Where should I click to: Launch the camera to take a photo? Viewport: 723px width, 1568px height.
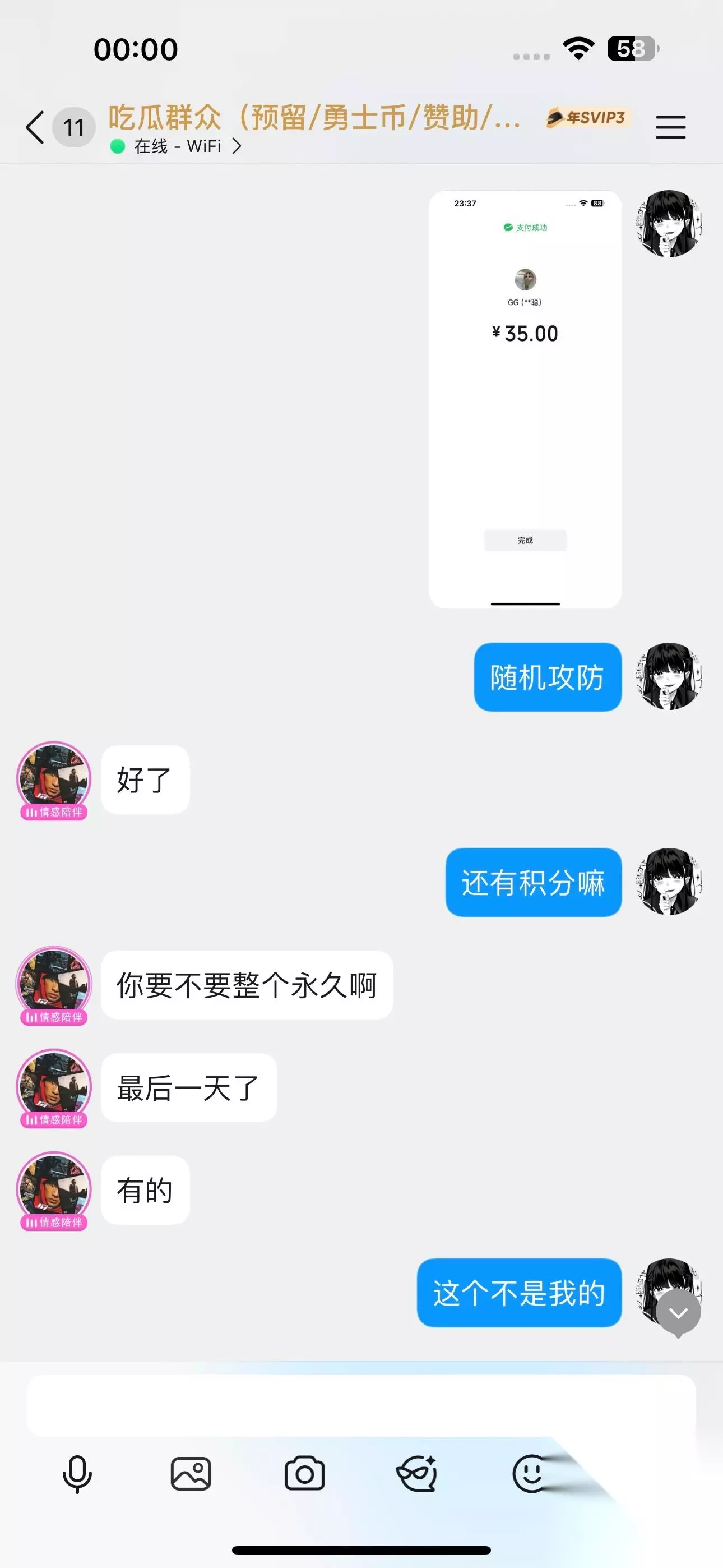click(304, 1474)
